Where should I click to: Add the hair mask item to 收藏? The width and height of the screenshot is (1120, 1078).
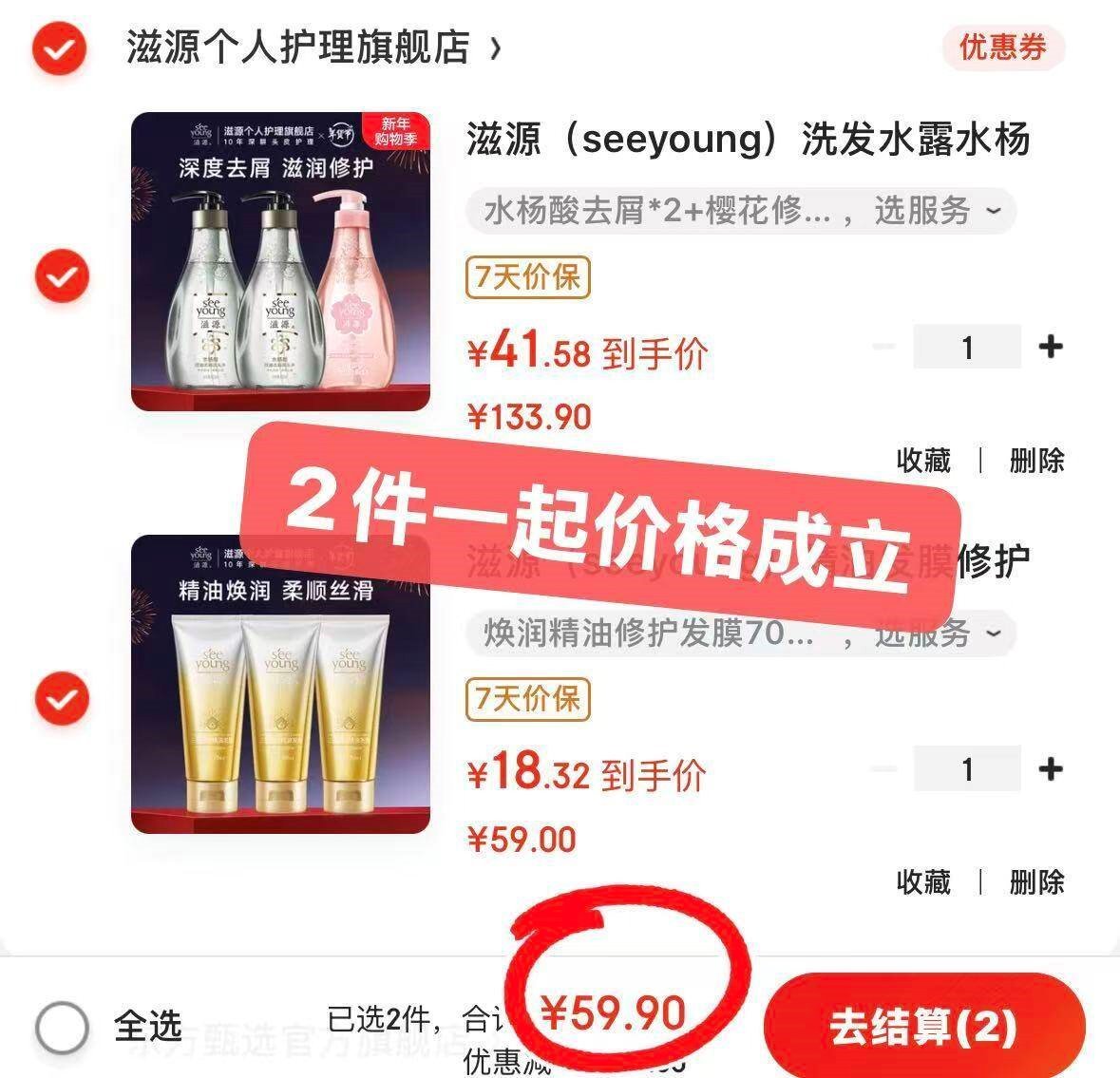pos(923,881)
